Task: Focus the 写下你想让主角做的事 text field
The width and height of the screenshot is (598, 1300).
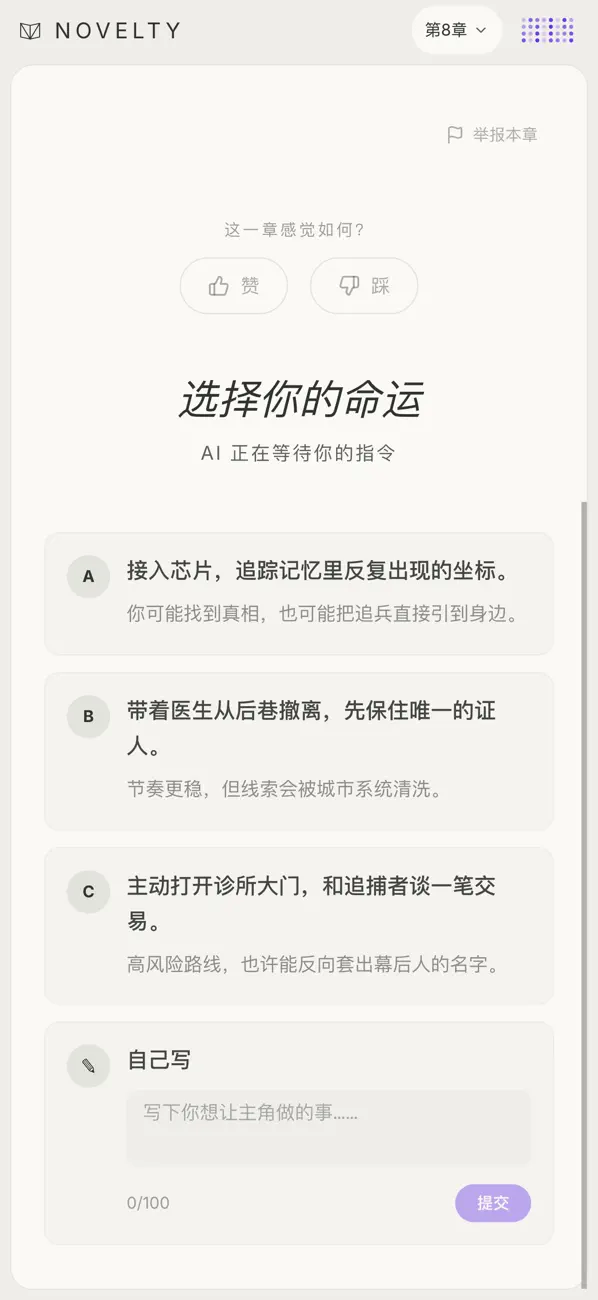Action: pos(328,1127)
